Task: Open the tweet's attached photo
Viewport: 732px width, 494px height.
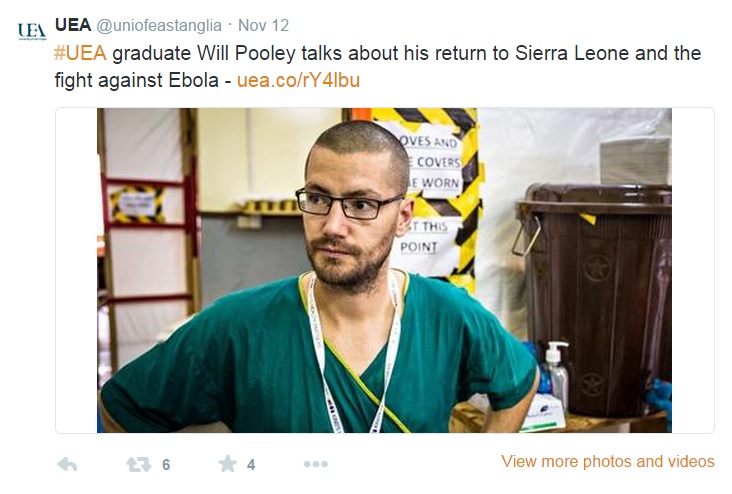Action: pyautogui.click(x=384, y=270)
